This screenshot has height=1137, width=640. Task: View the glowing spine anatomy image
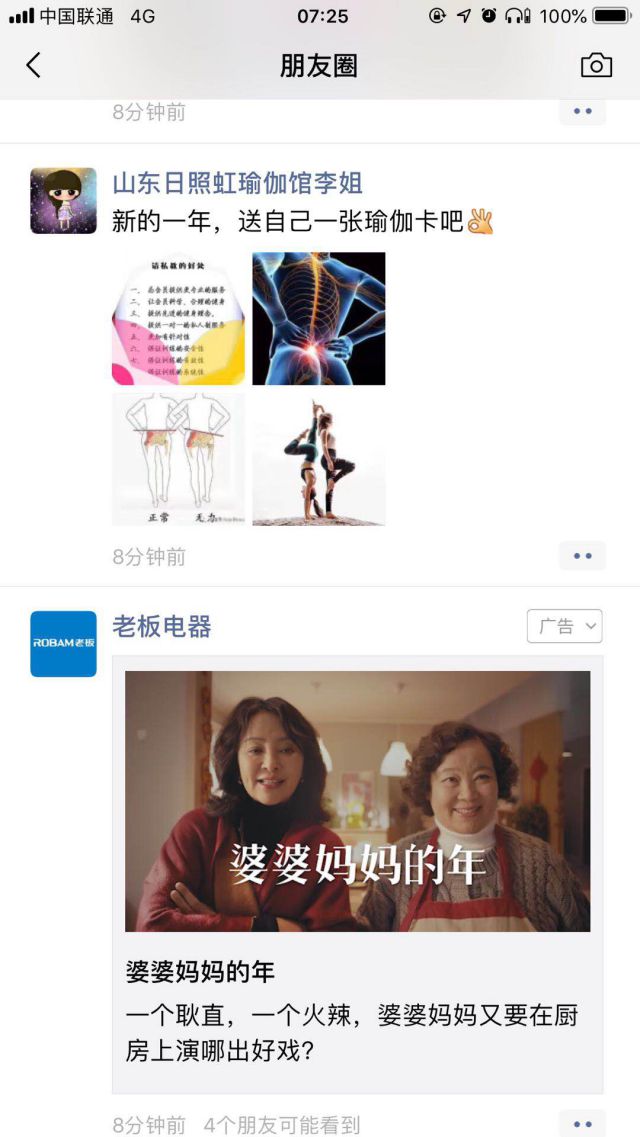[318, 319]
